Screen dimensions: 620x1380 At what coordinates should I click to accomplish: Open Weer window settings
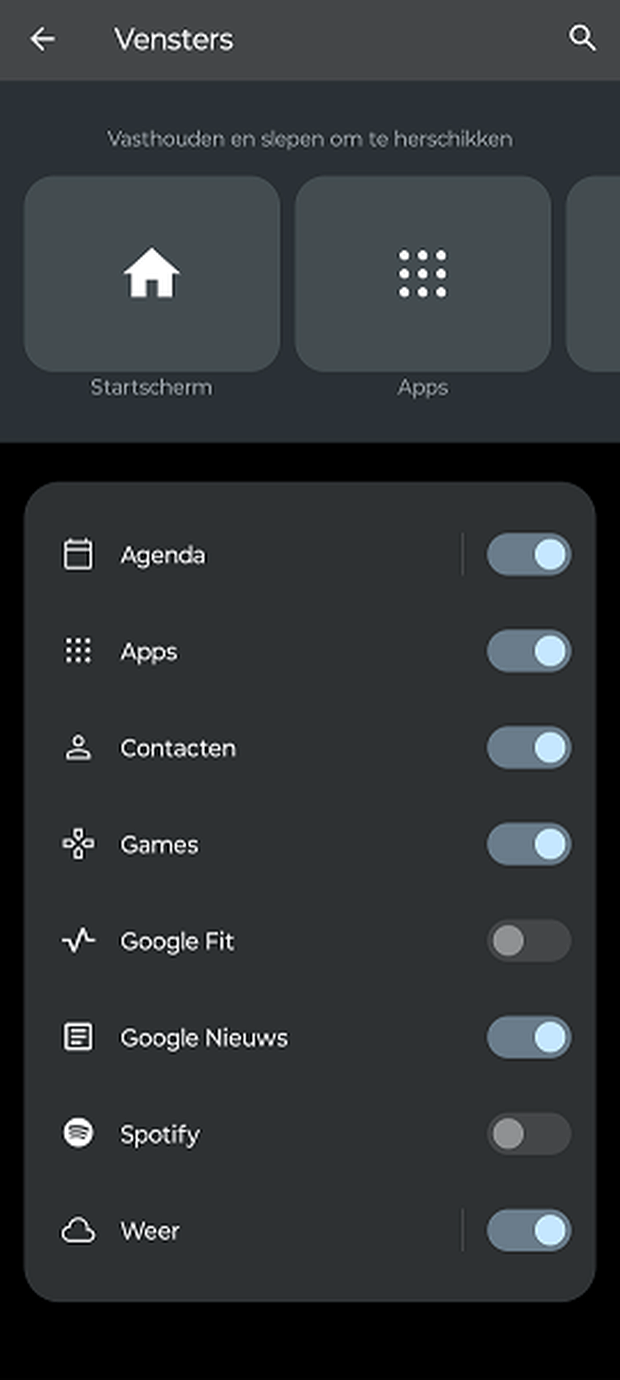250,1231
